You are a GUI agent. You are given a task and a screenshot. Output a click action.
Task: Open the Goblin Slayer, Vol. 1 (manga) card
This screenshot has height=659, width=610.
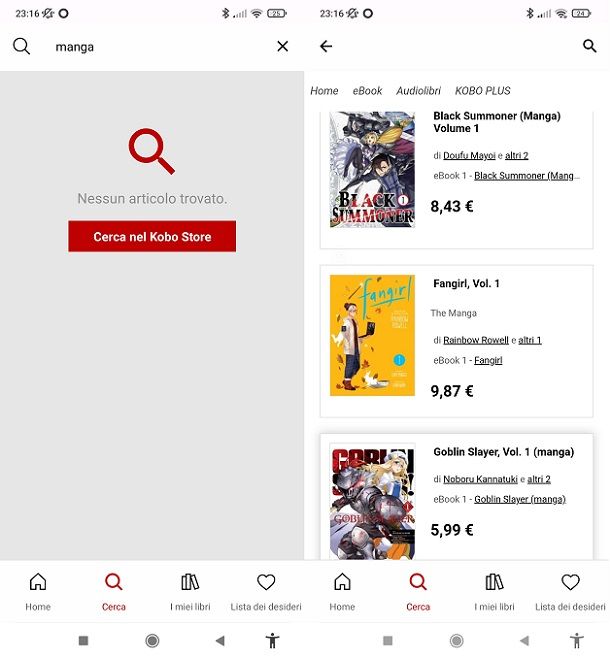503,452
